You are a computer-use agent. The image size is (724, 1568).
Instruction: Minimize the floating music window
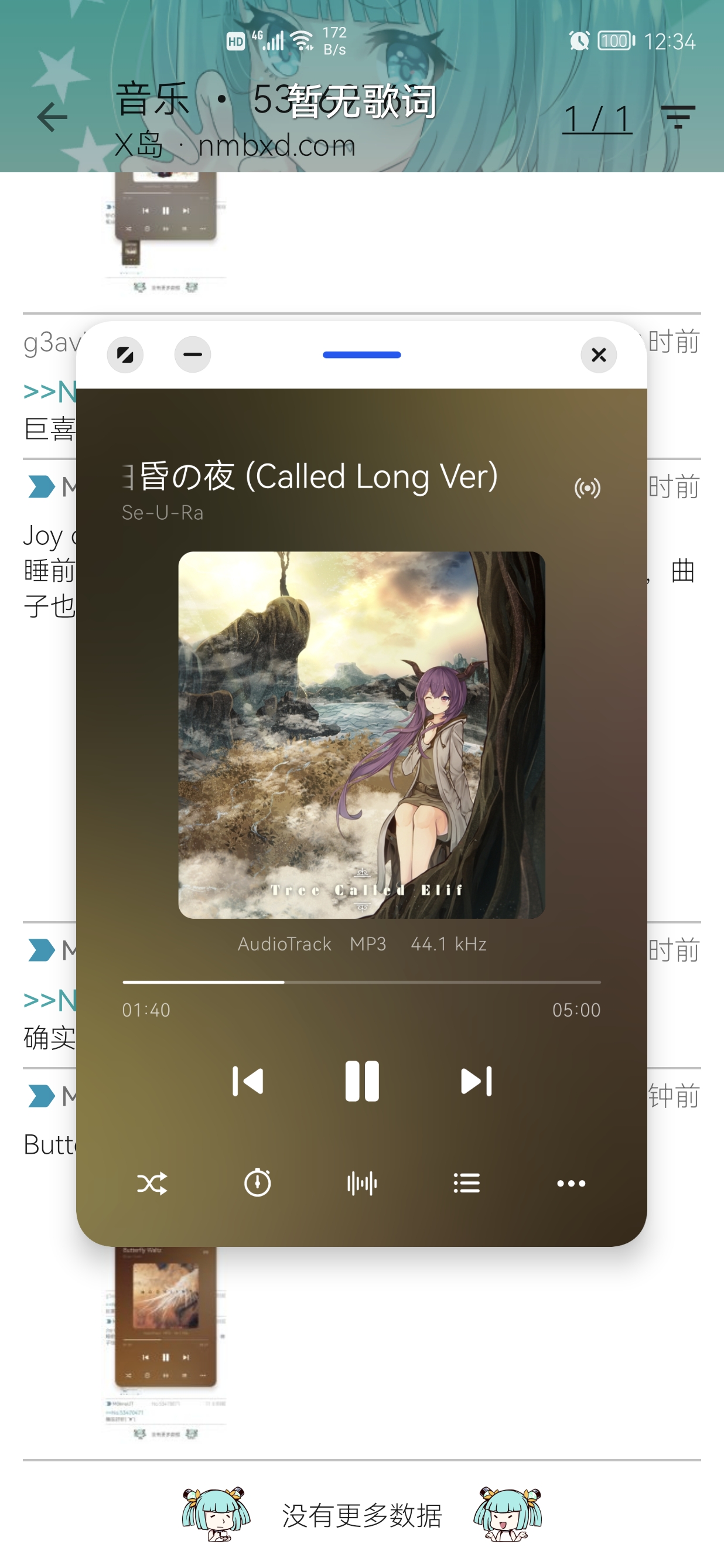193,355
